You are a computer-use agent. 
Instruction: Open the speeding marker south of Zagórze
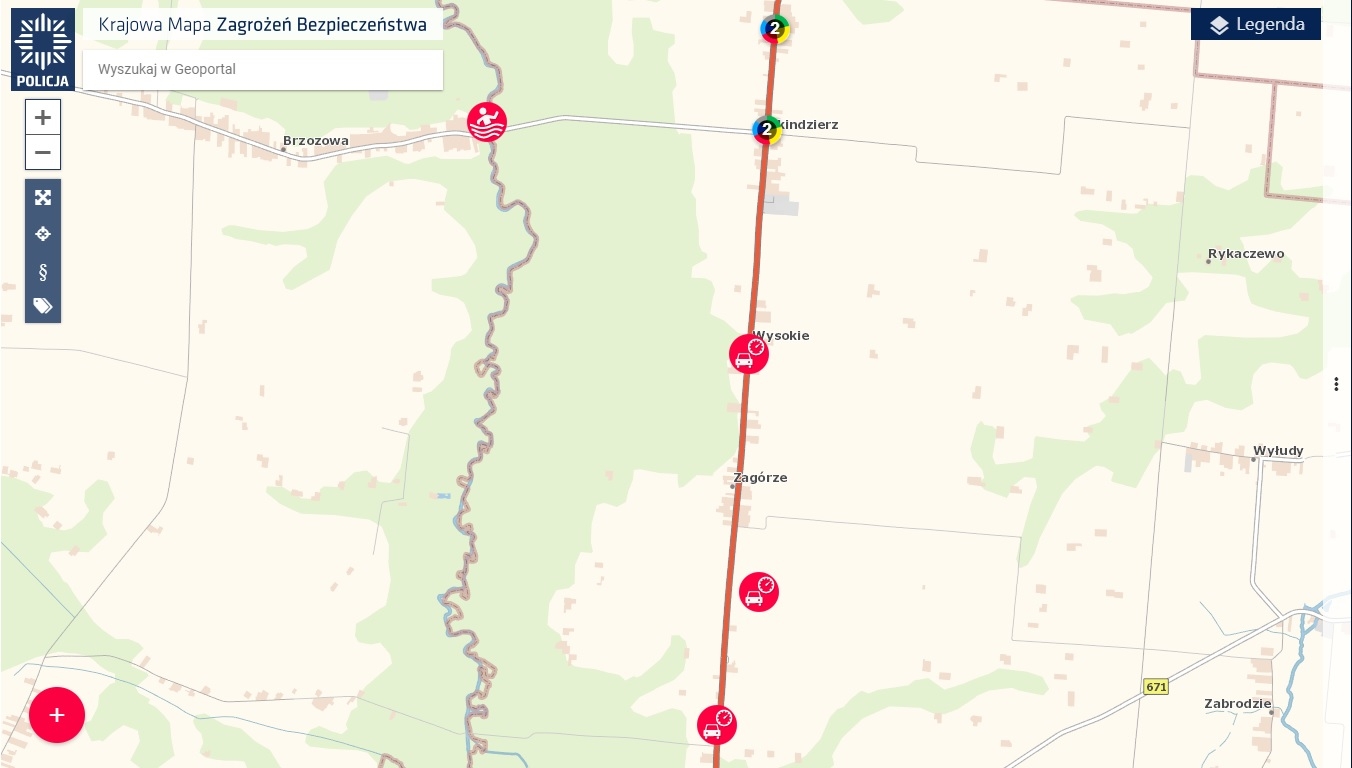point(759,592)
